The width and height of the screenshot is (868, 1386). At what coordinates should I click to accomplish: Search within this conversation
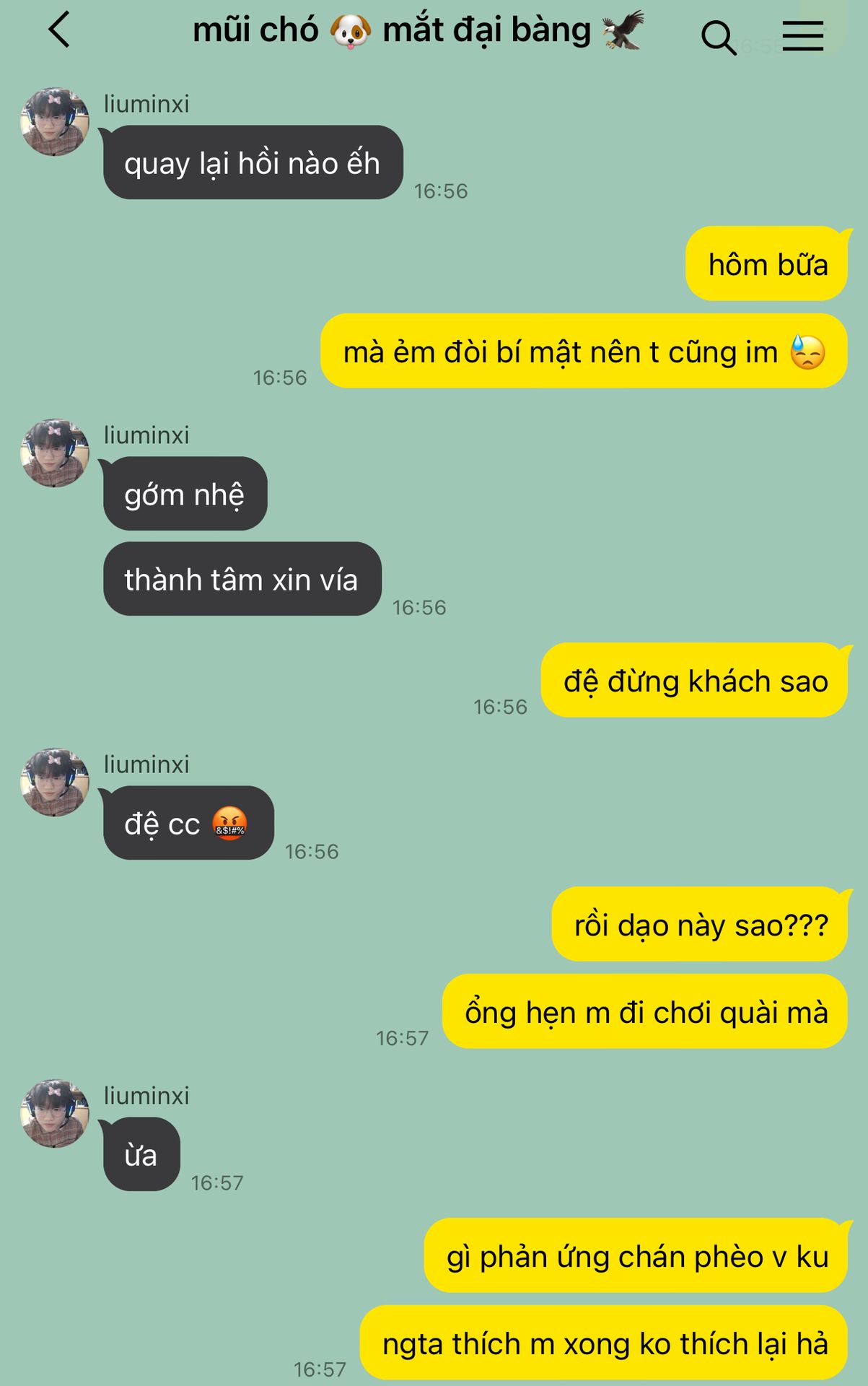click(718, 37)
